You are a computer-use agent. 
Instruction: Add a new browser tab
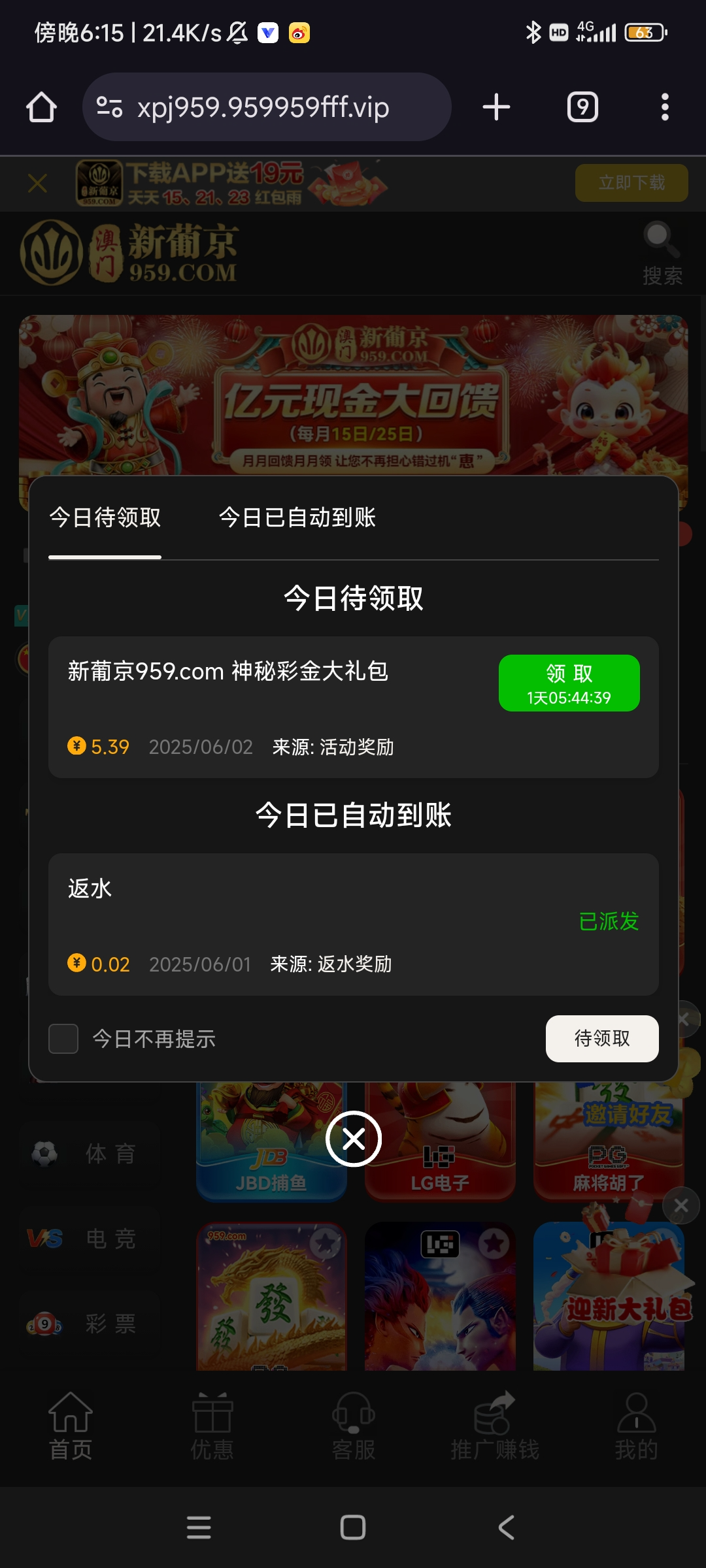[496, 107]
